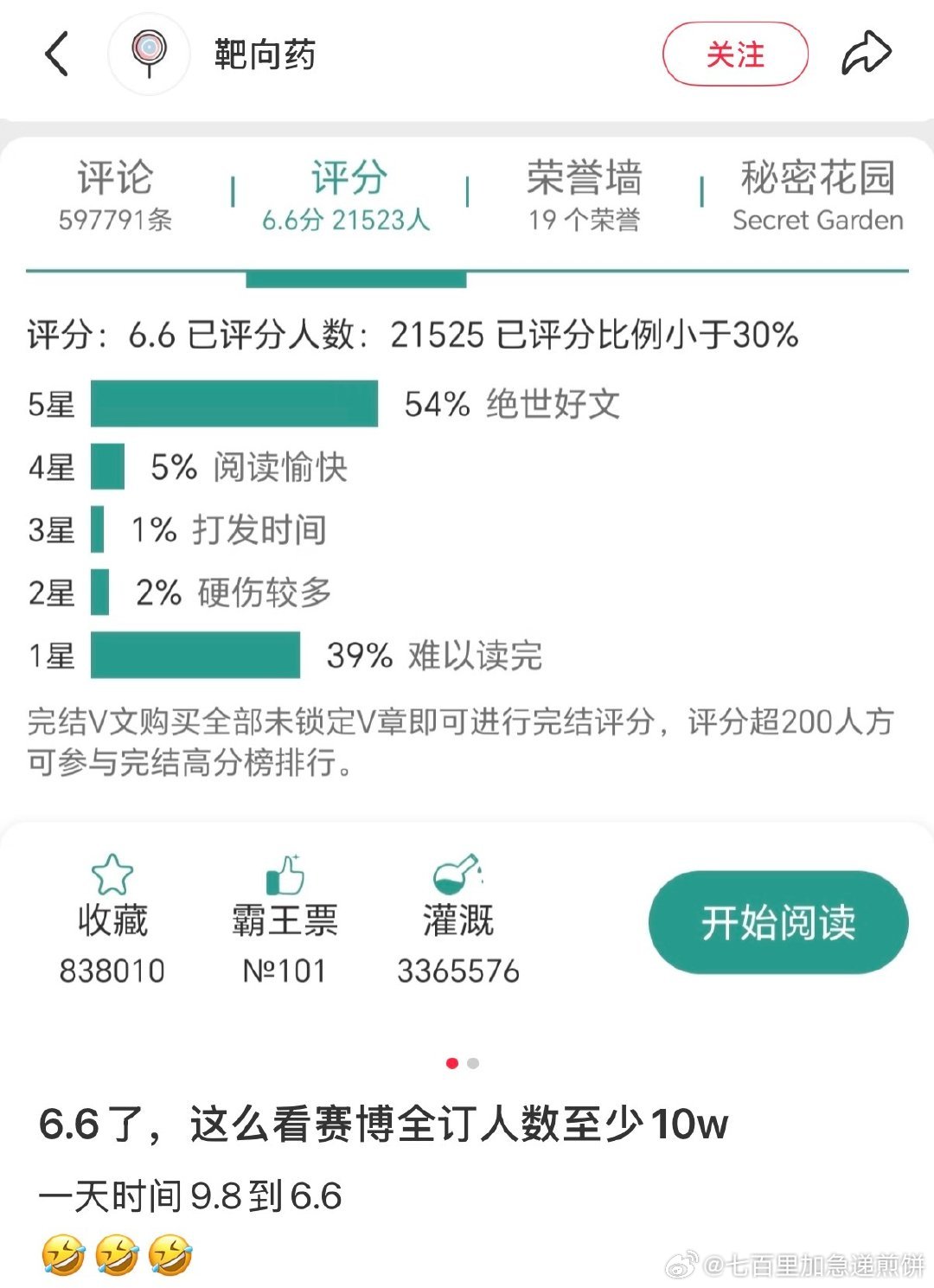Tap the second page indicator dot

(x=471, y=1061)
